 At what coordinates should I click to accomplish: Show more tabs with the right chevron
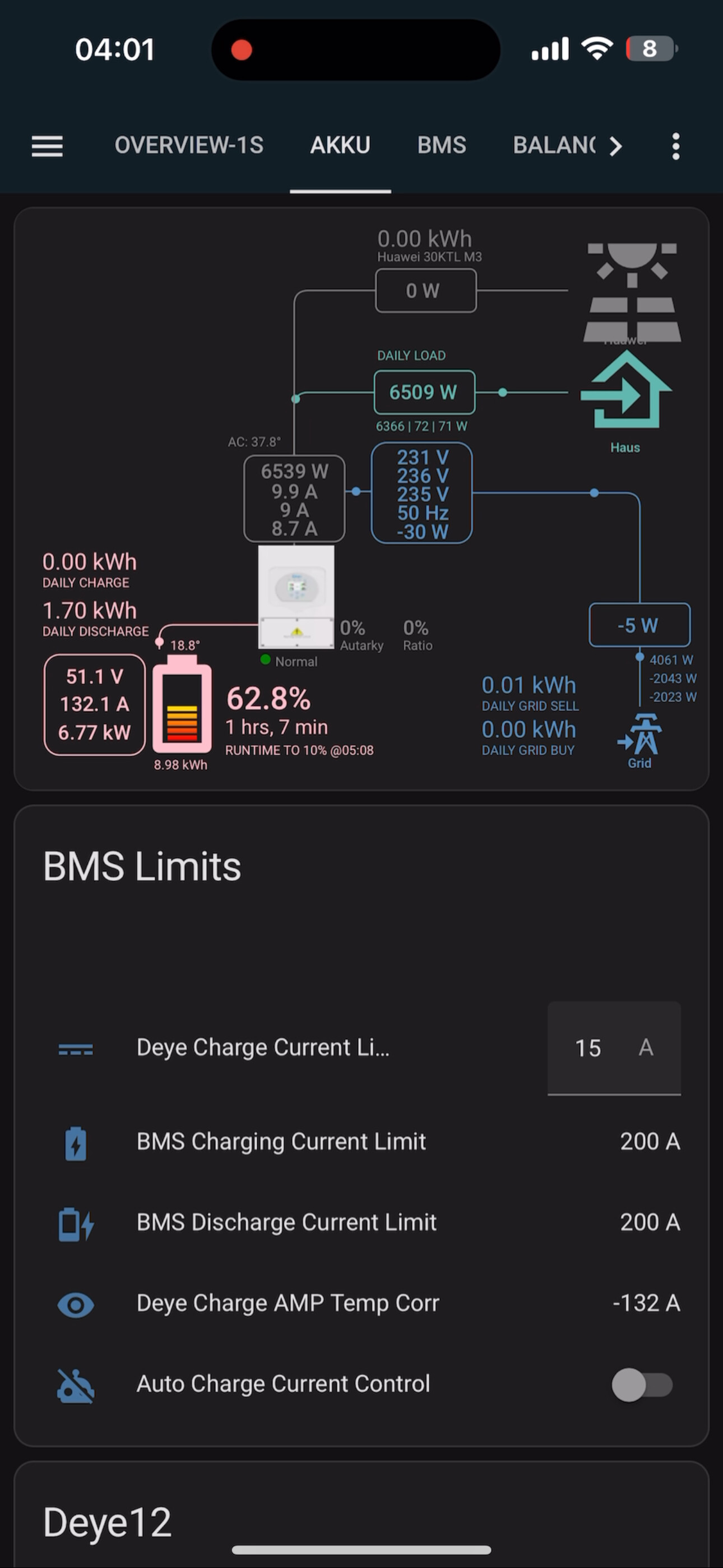pos(616,146)
